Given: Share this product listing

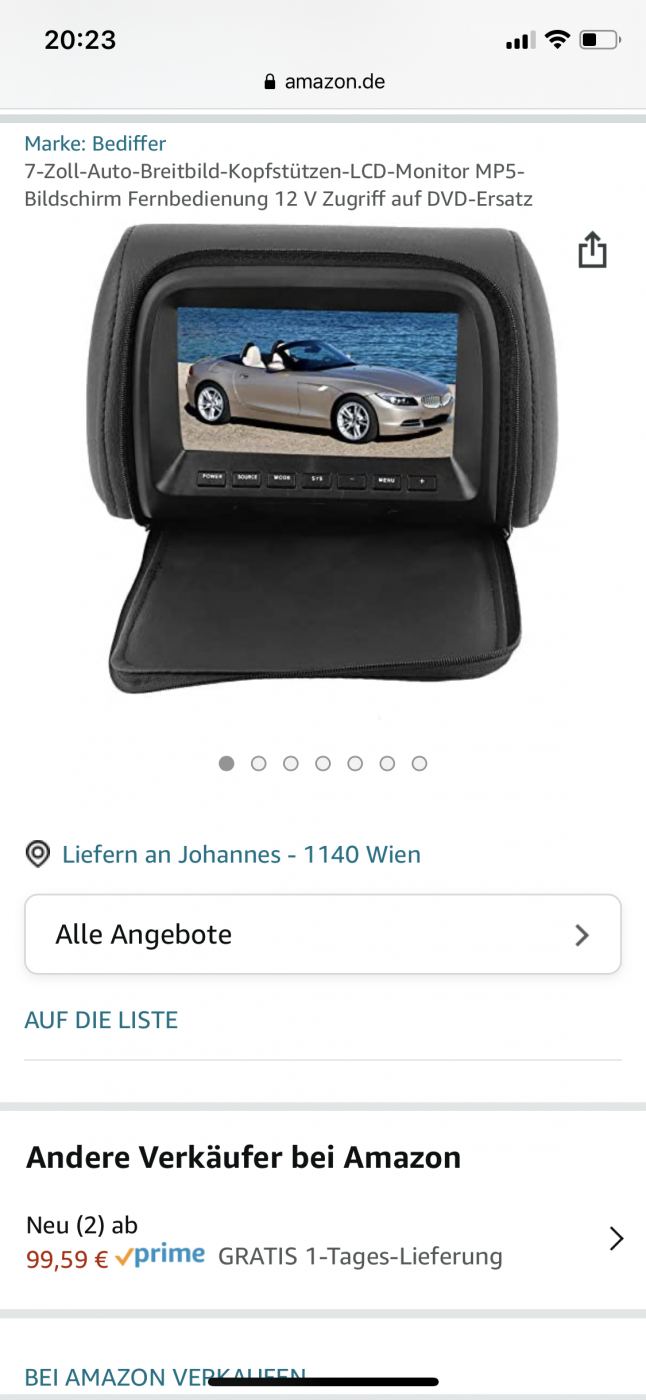Looking at the screenshot, I should pos(592,250).
